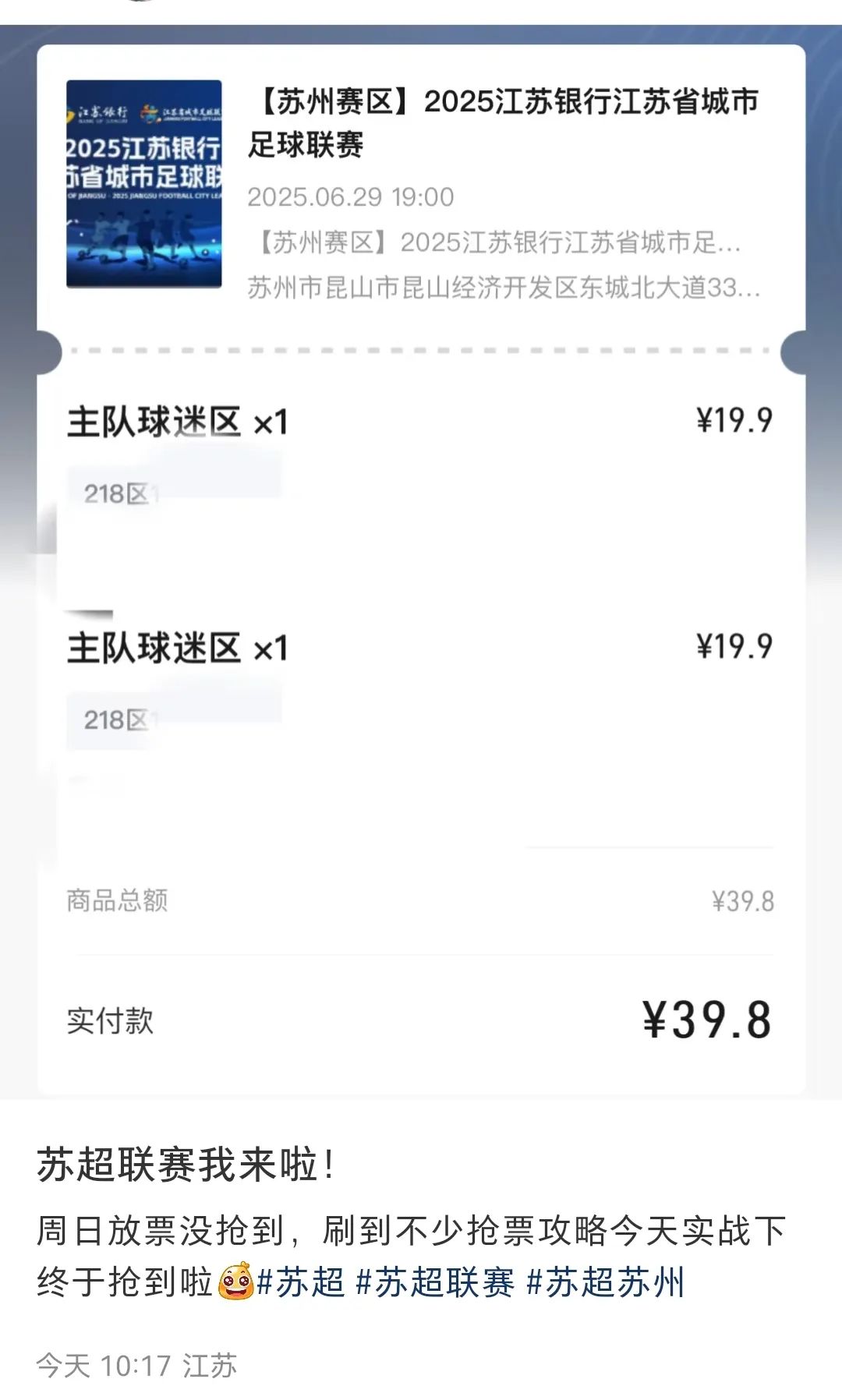Open the #苏超 hashtag
This screenshot has height=1400, width=842.
pos(301,1283)
